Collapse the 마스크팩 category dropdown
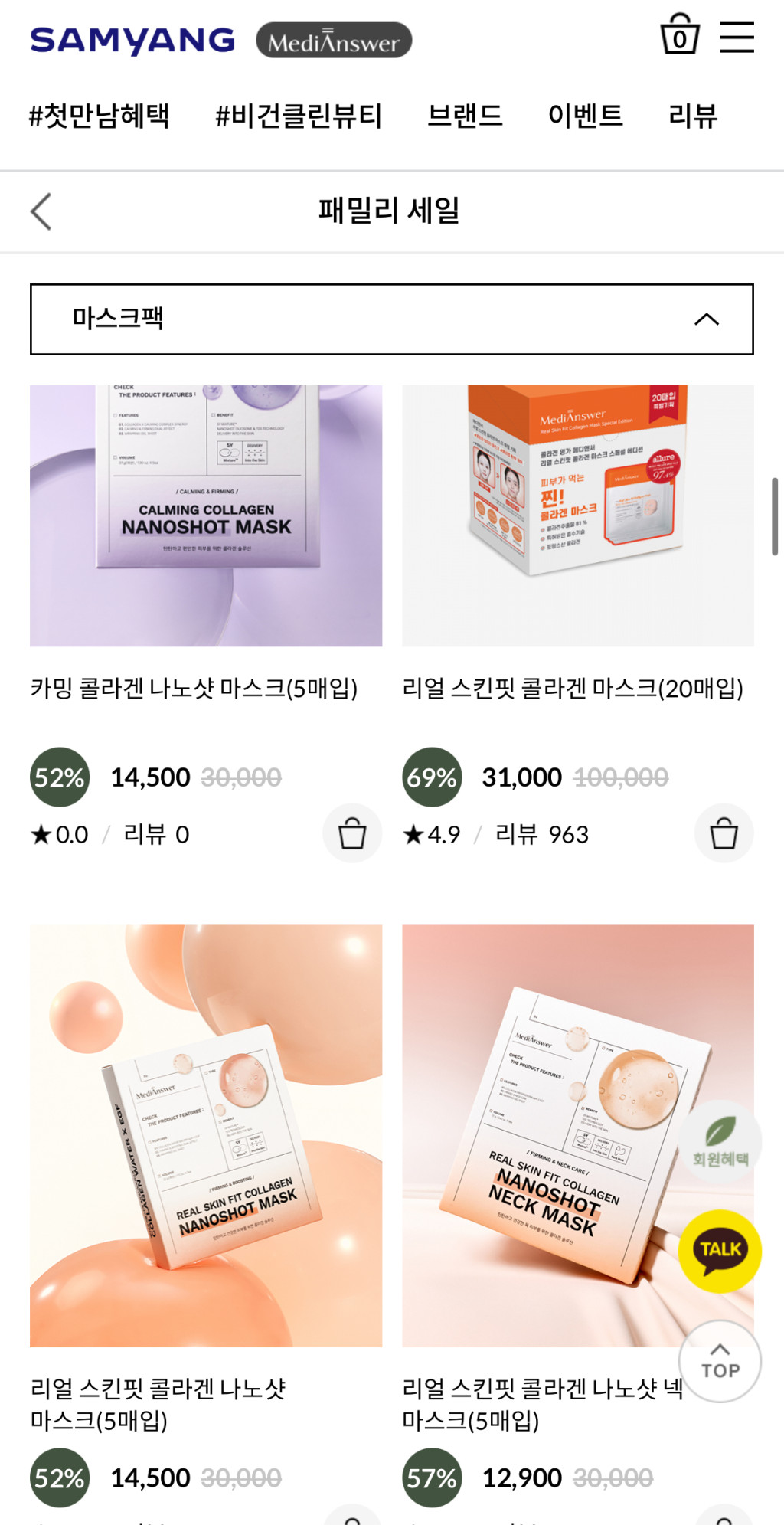This screenshot has width=784, height=1525. [705, 319]
